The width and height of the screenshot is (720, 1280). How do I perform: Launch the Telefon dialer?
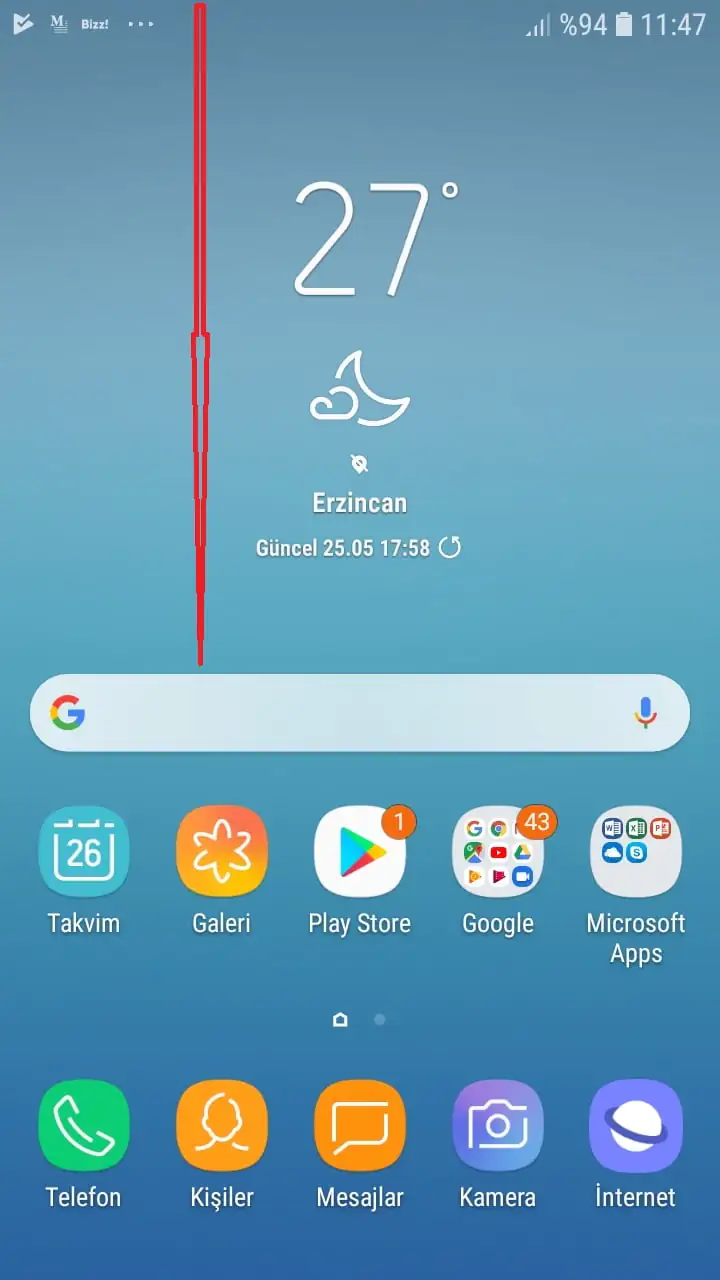point(84,1125)
